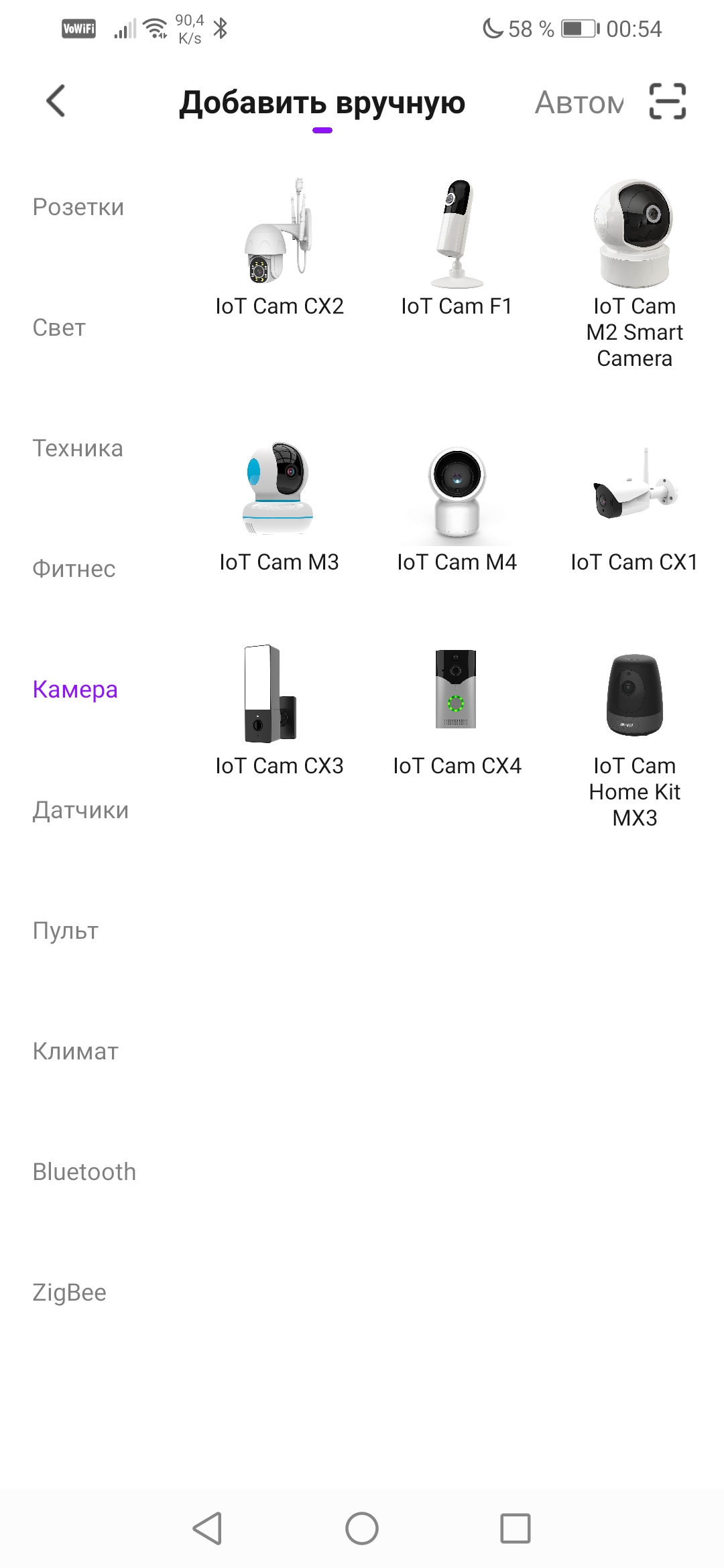Open the Пульт category
The image size is (724, 1568).
click(66, 931)
